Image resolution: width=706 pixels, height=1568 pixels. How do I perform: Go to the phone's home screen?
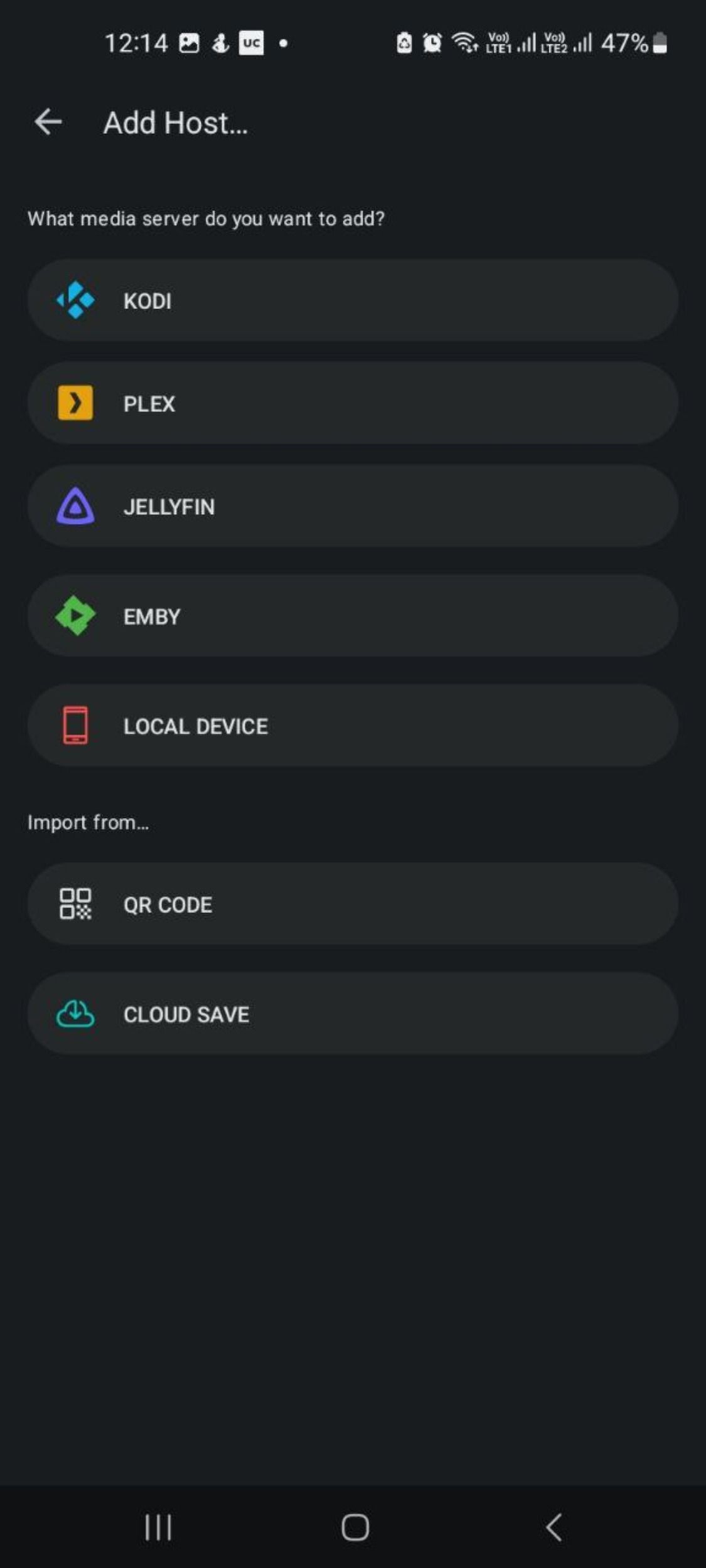point(355,1527)
